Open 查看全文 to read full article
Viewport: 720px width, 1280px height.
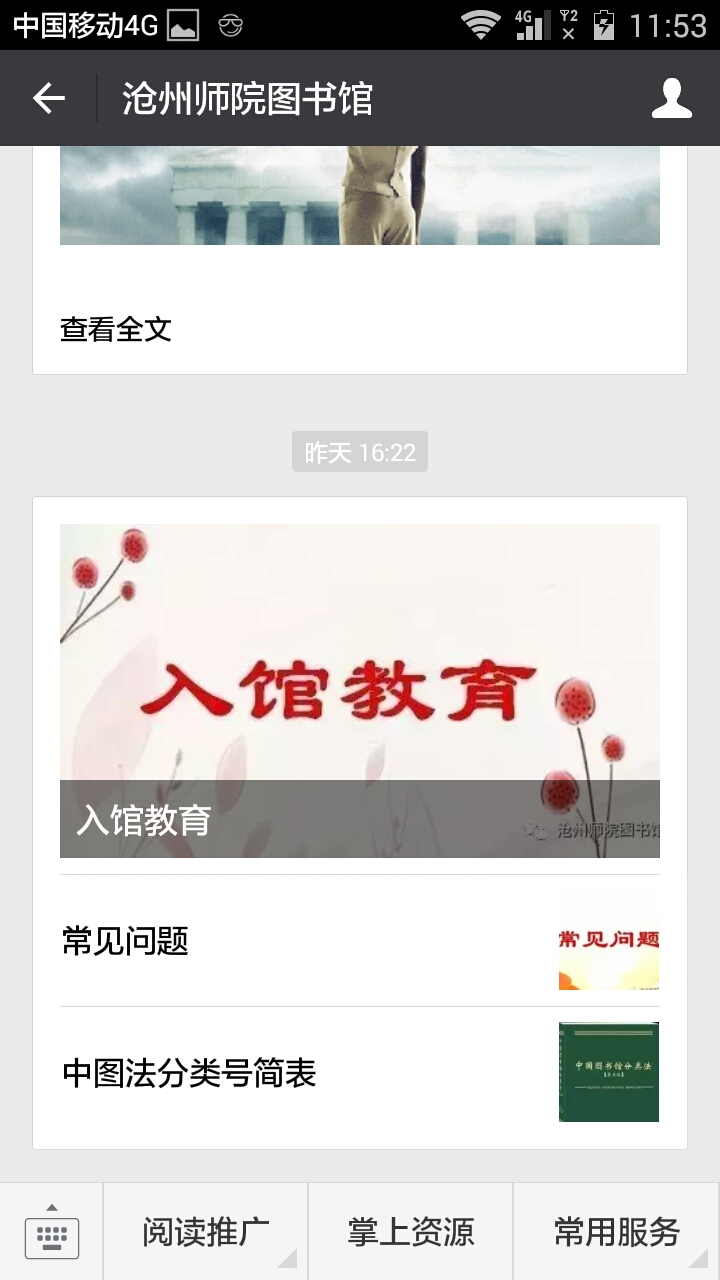point(116,329)
